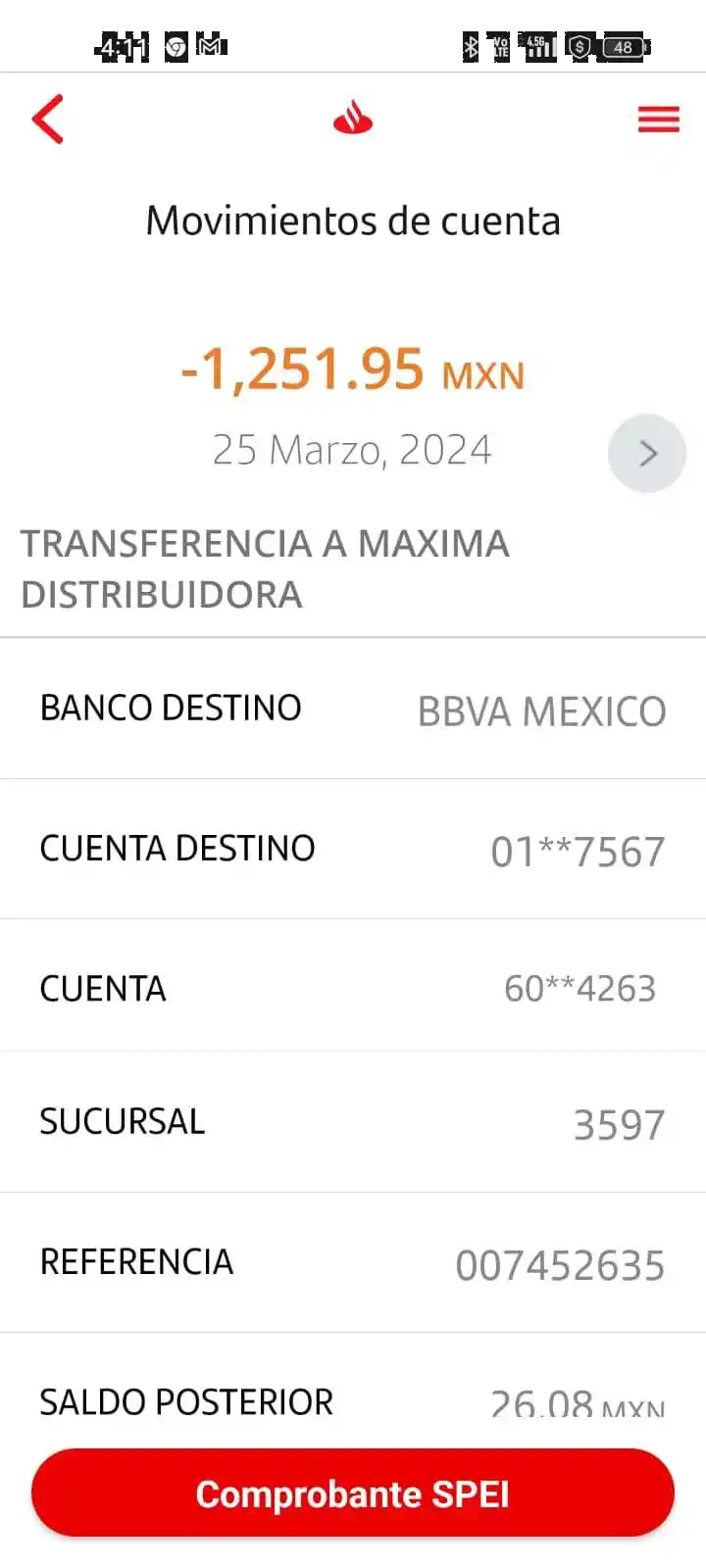Show the next account movement
The height and width of the screenshot is (1568, 706).
click(646, 453)
